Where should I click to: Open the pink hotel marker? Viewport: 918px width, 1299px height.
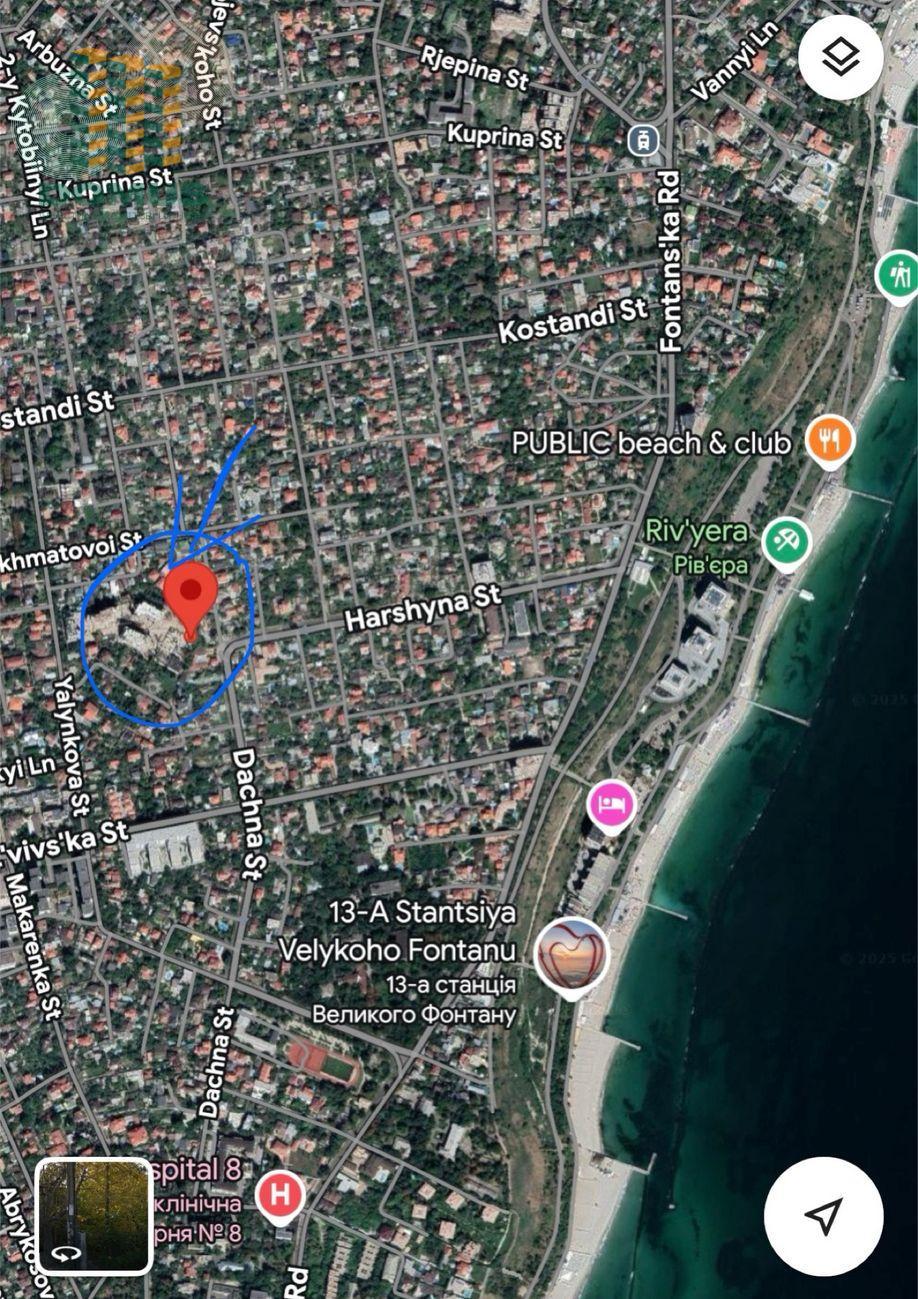click(611, 805)
